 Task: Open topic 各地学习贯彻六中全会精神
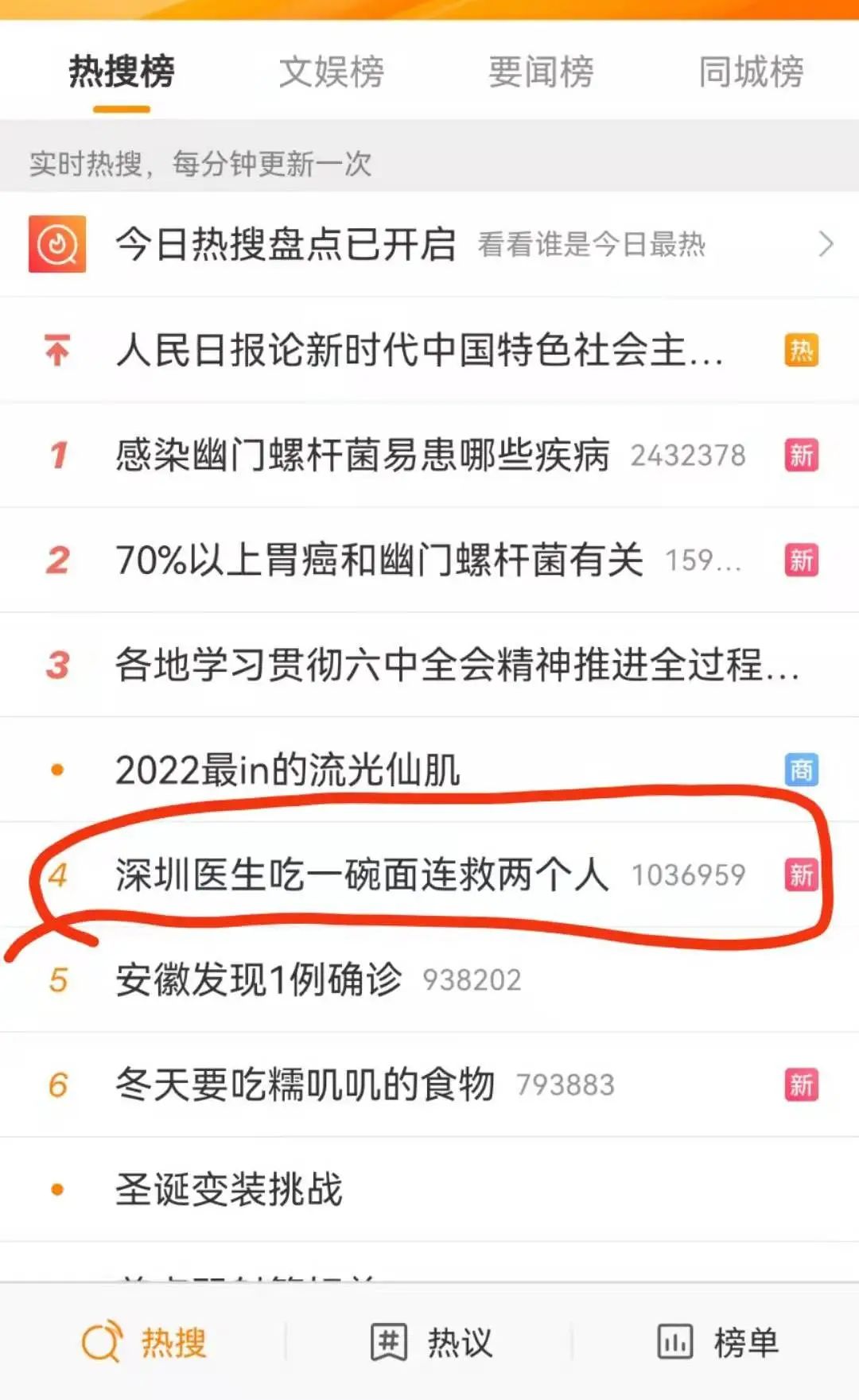(429, 665)
